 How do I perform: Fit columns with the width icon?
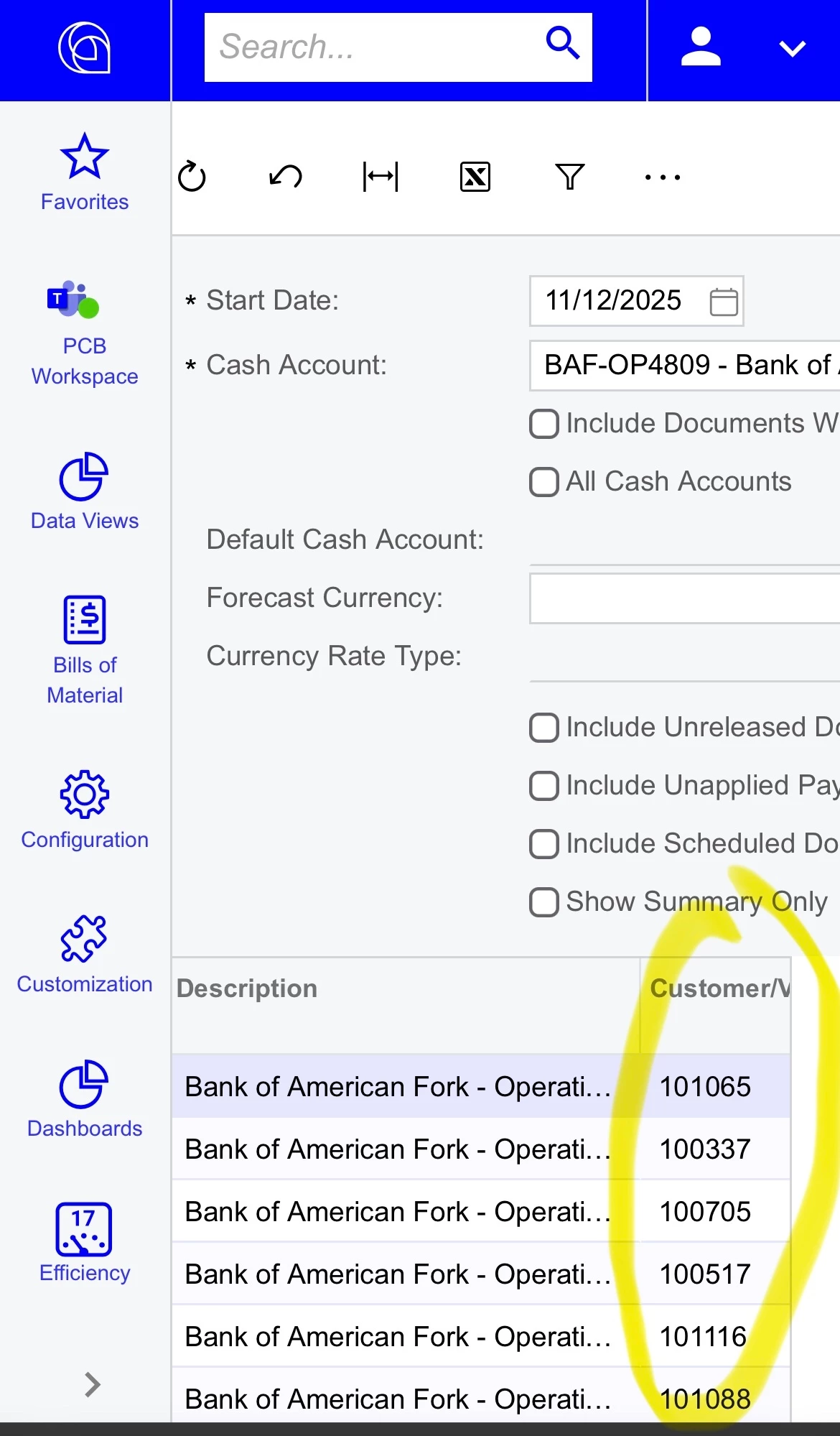381,177
